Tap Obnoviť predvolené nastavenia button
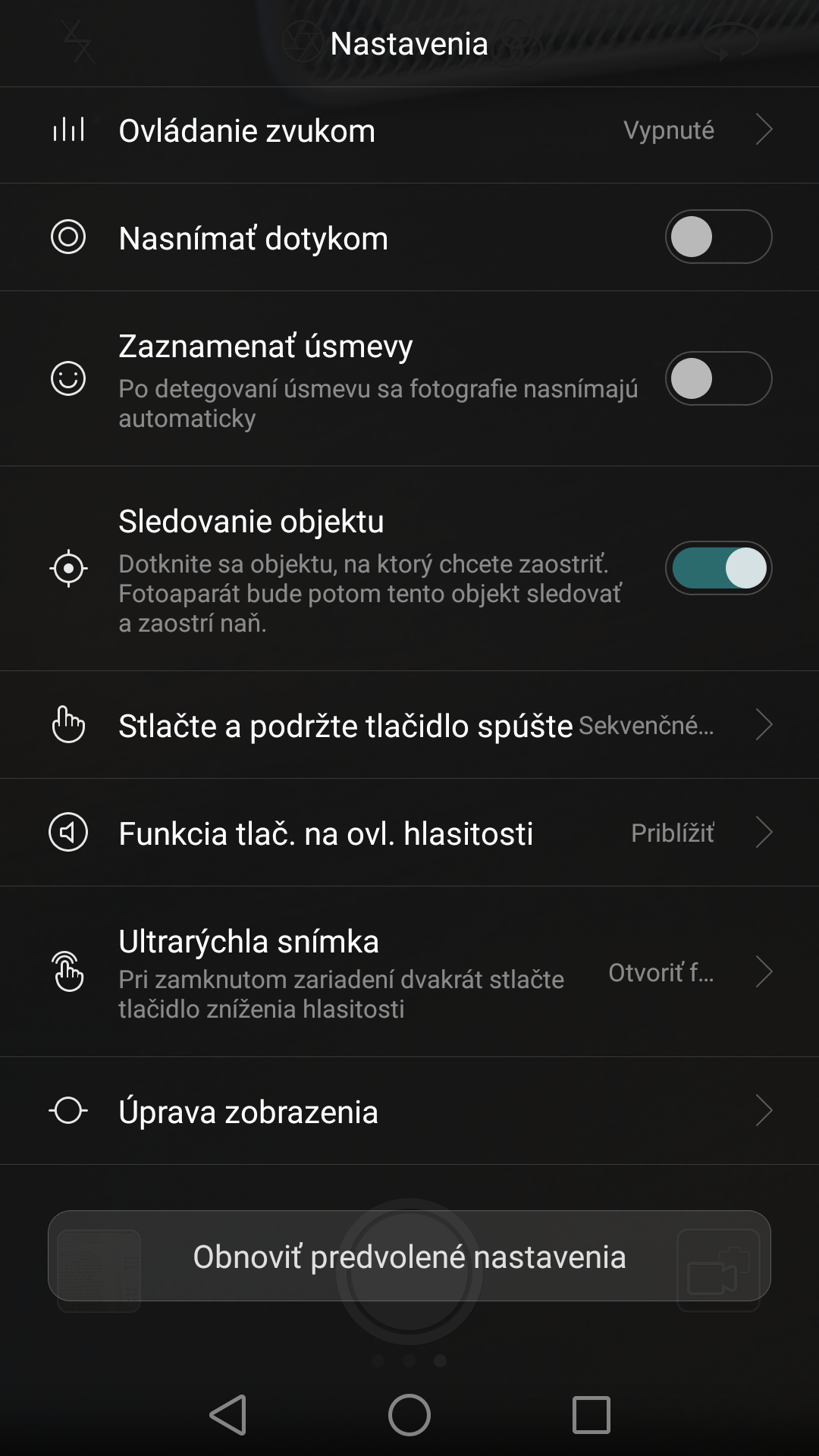Viewport: 819px width, 1456px height. click(x=409, y=1256)
